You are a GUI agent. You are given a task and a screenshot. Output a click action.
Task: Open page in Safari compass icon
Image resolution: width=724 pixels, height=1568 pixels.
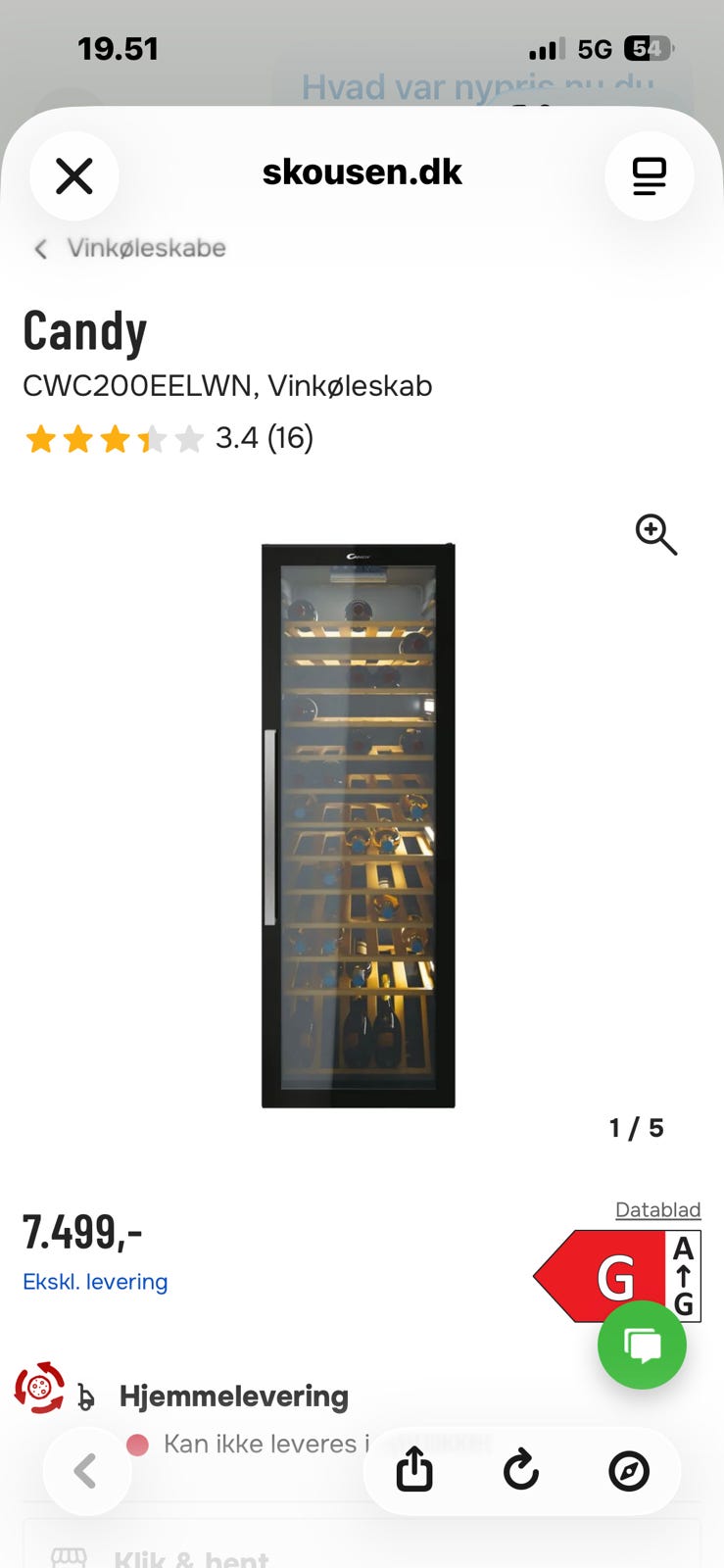click(x=628, y=1470)
